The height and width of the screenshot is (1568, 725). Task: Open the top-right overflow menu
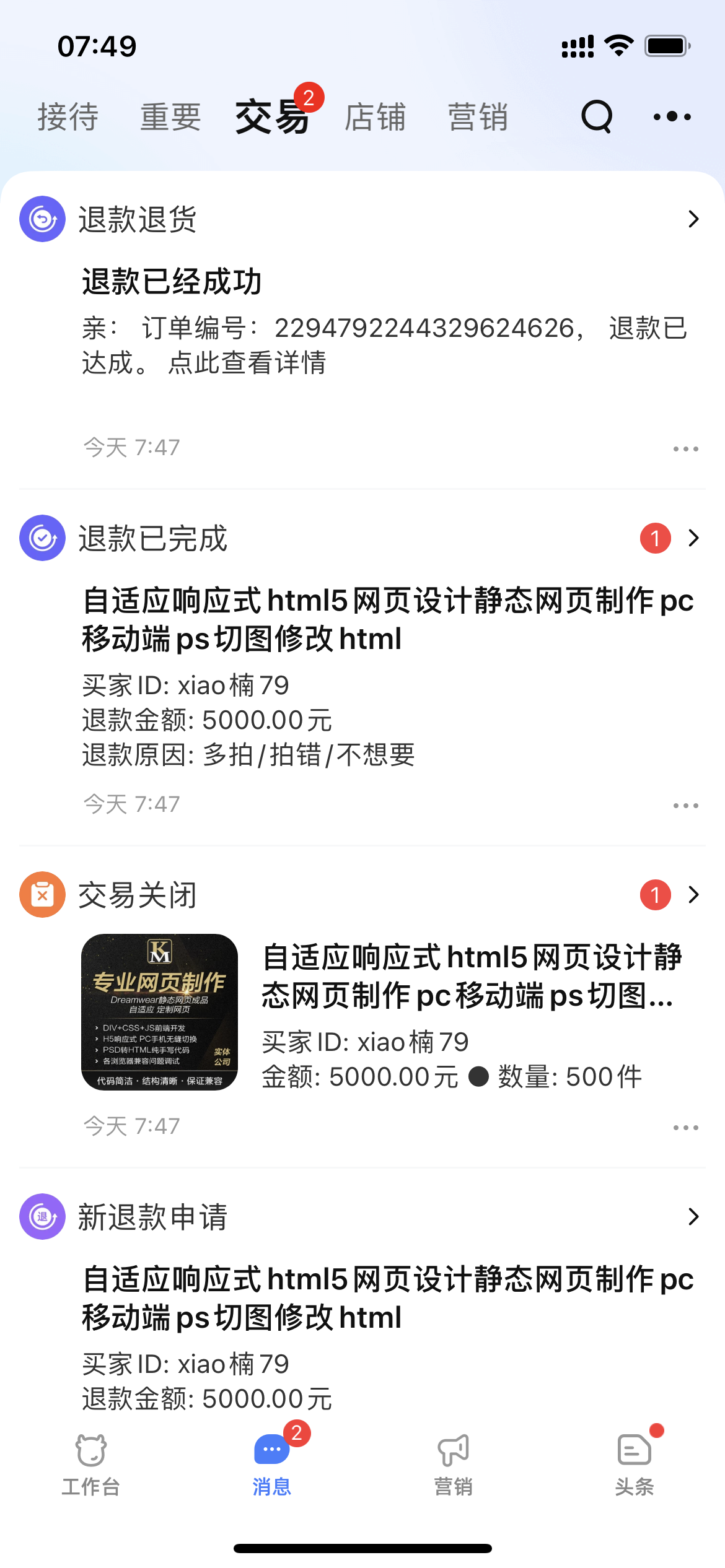(x=672, y=116)
